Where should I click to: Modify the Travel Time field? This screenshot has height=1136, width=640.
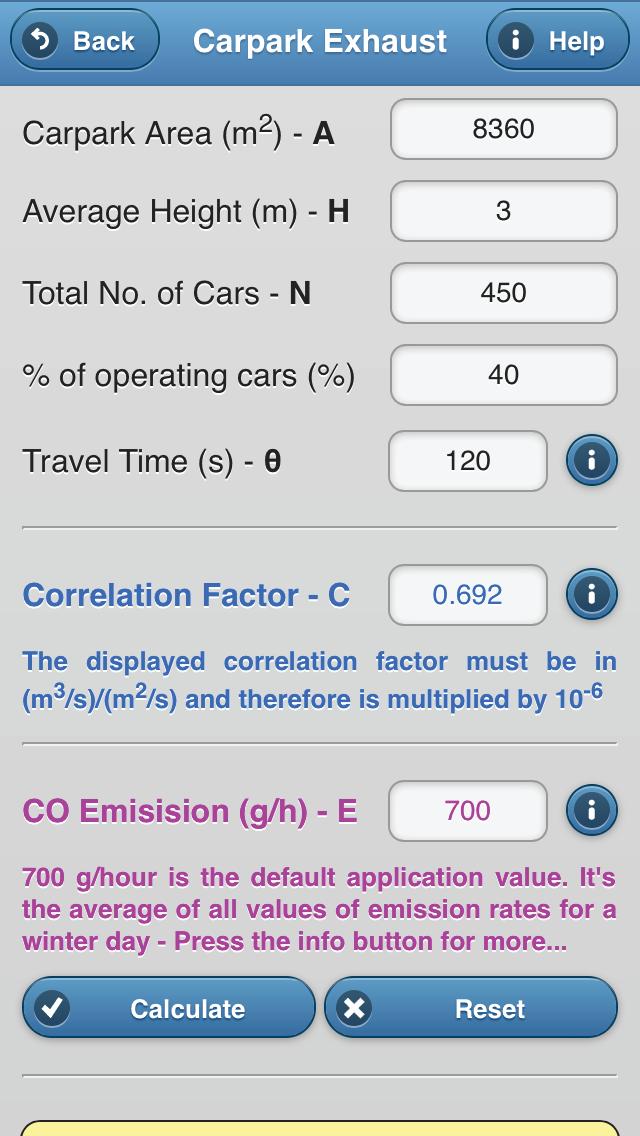click(468, 461)
